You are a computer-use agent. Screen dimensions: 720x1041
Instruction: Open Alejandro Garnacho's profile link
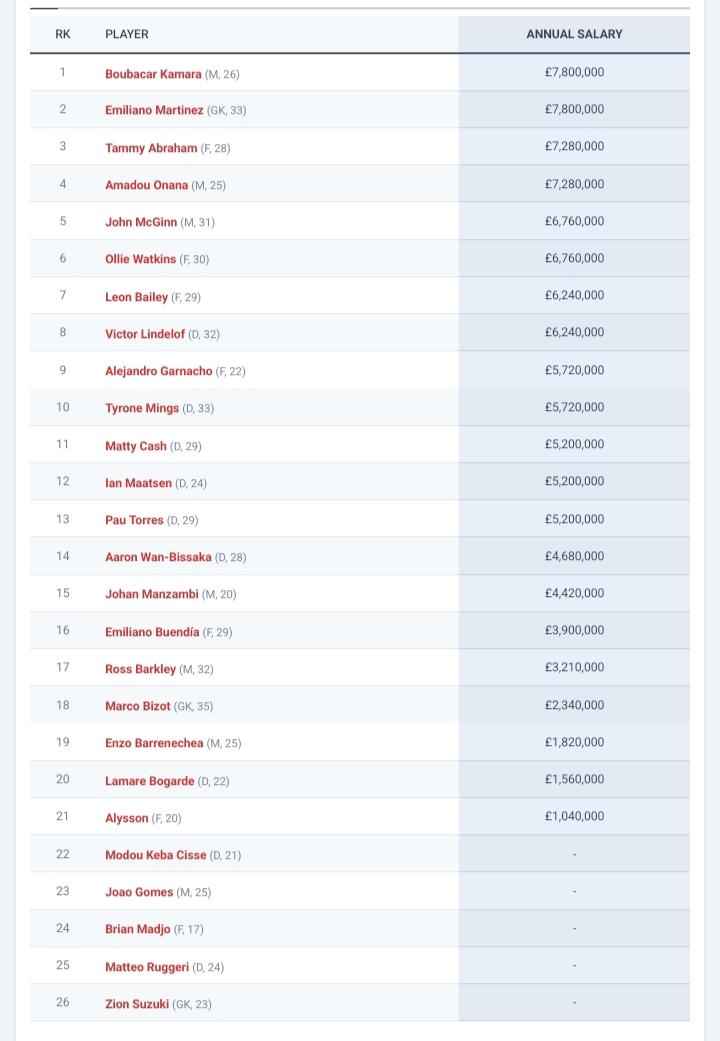pos(159,371)
